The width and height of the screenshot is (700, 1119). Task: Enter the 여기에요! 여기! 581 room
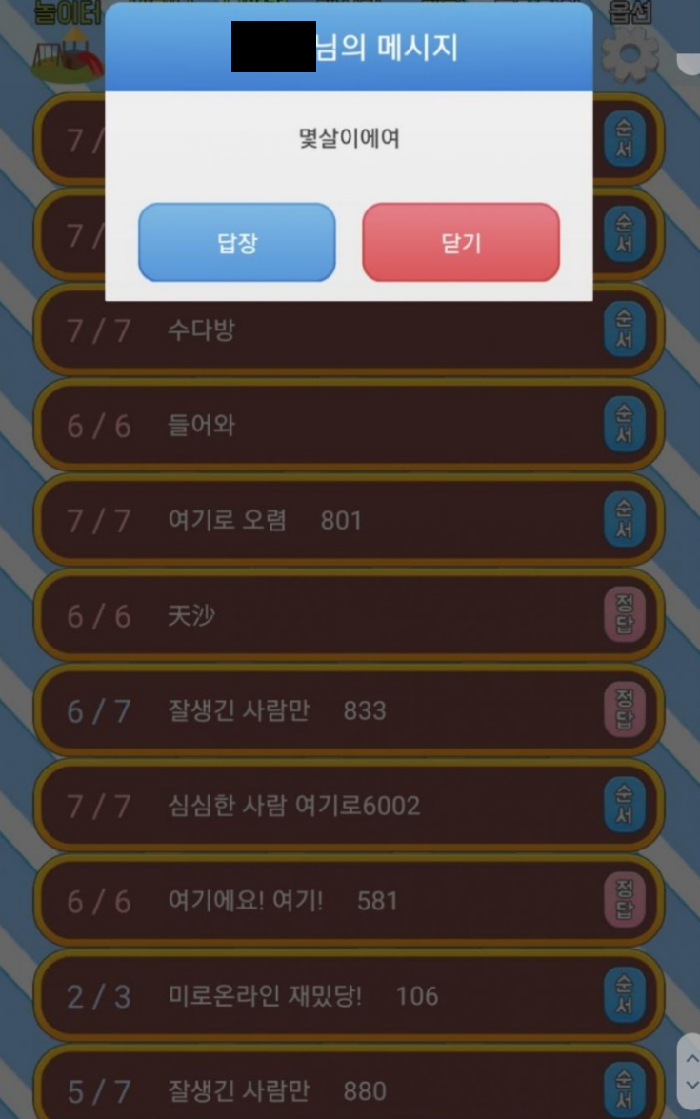(x=330, y=901)
